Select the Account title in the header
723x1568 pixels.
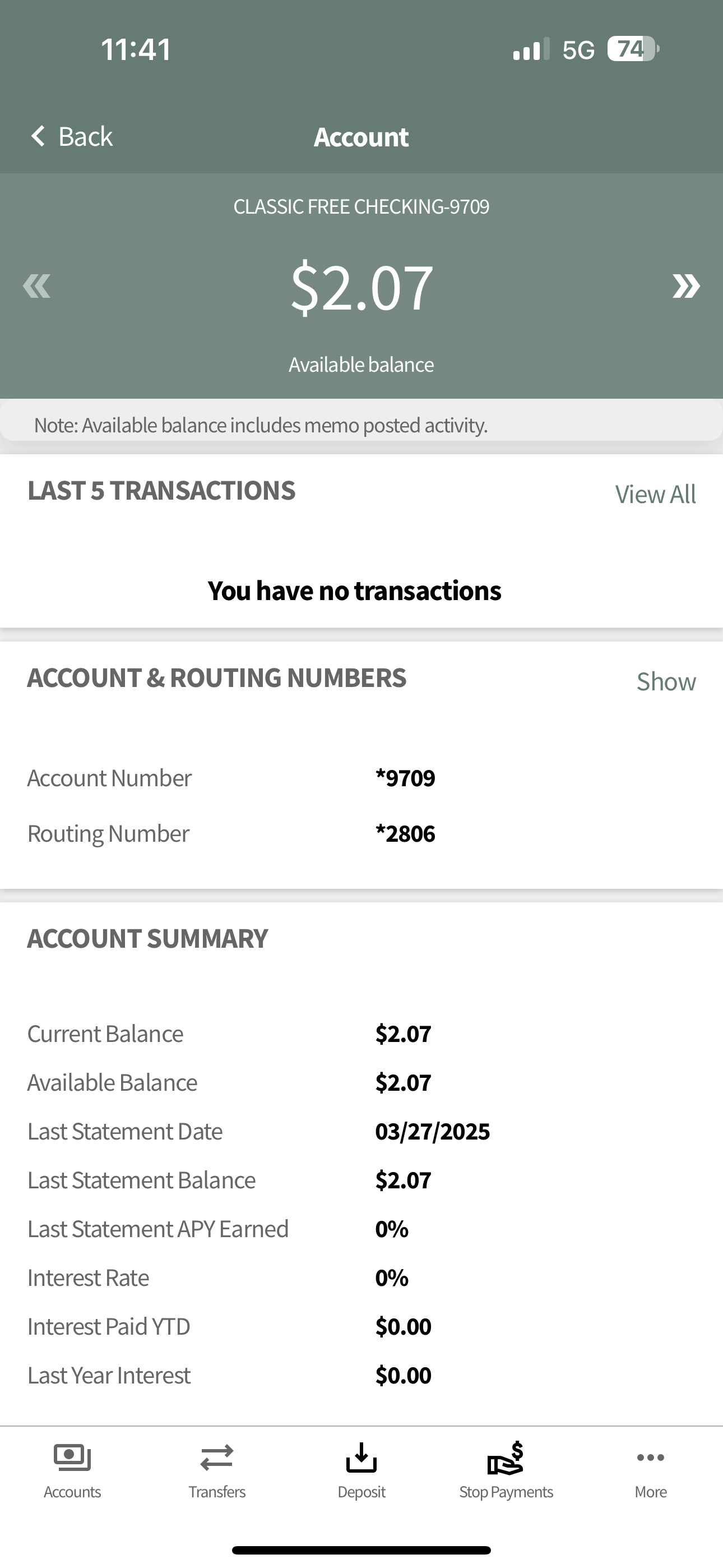click(x=361, y=136)
